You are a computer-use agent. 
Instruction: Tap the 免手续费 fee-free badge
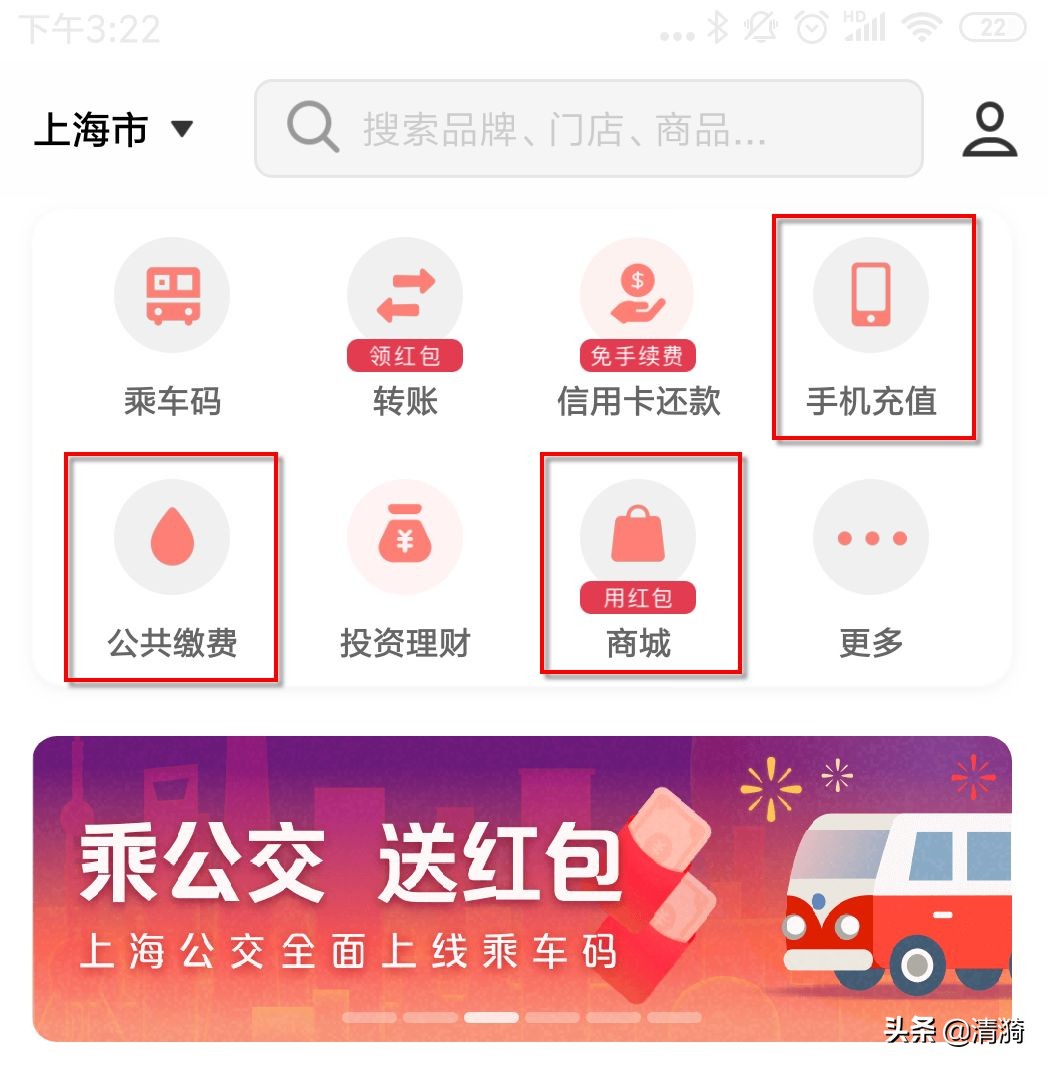637,356
